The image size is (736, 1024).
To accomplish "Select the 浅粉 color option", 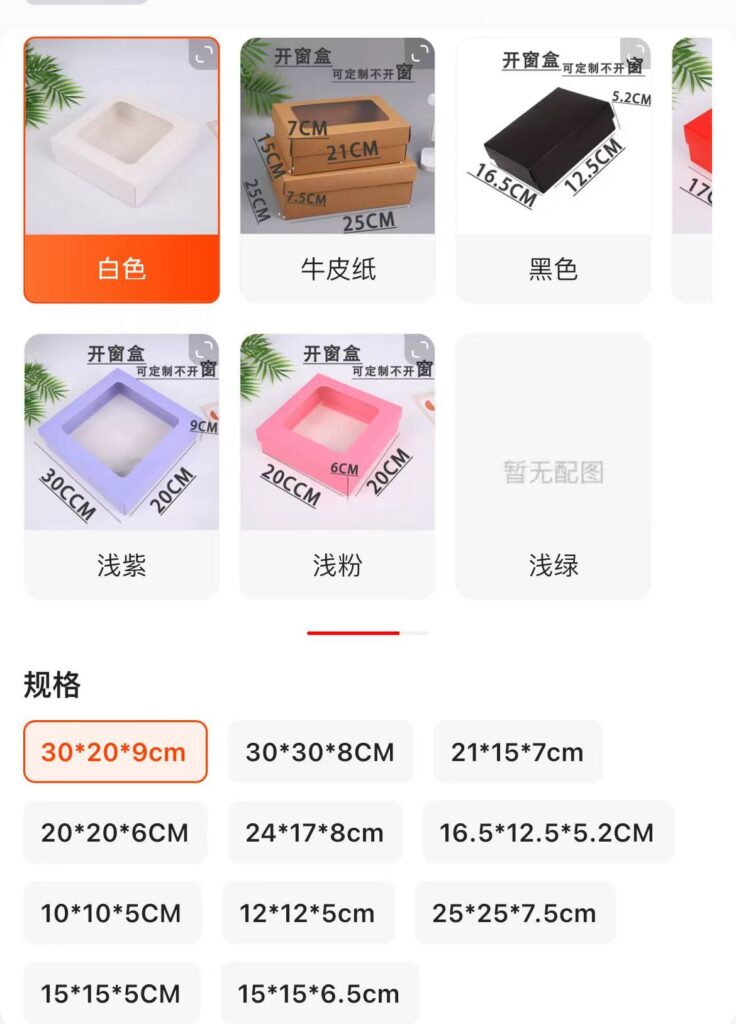I will 337,466.
